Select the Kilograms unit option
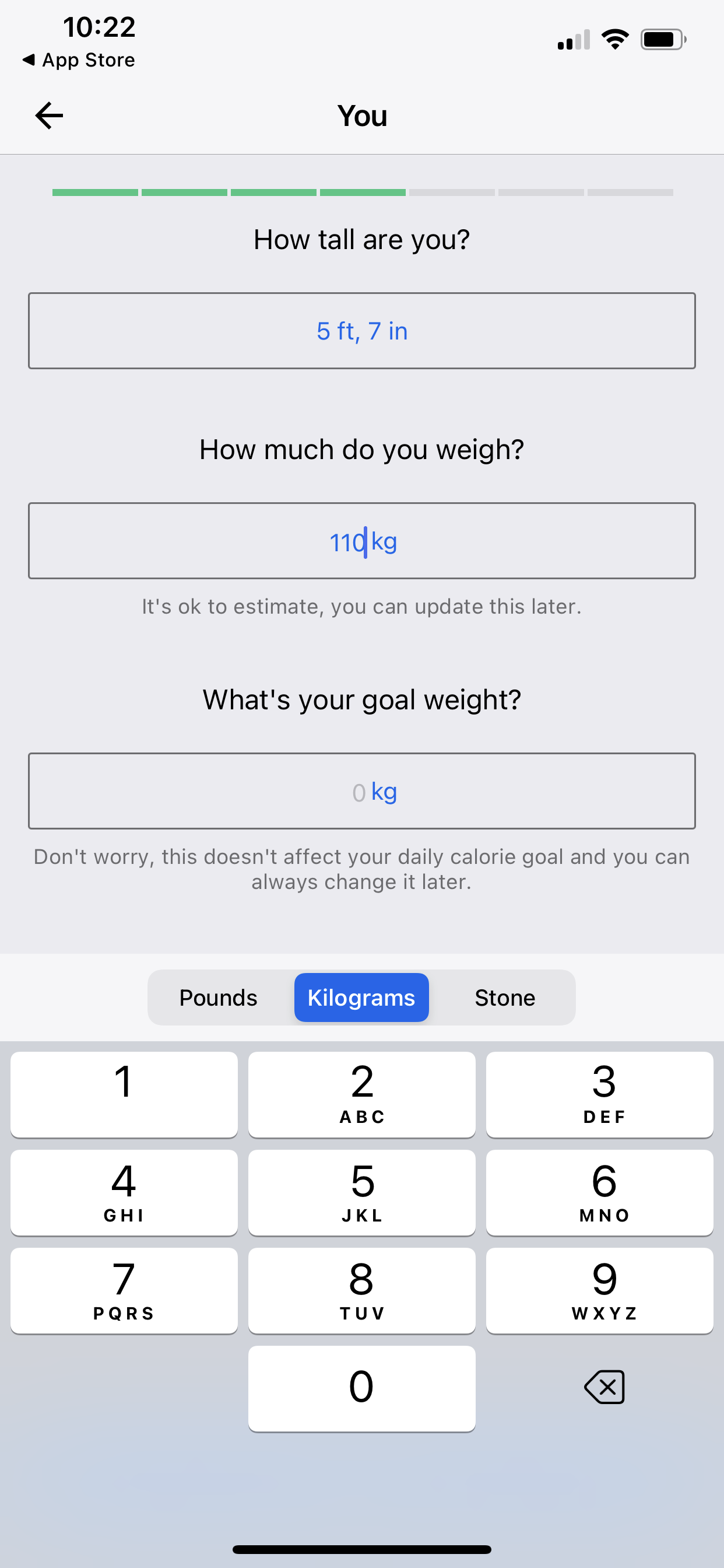The width and height of the screenshot is (724, 1568). tap(361, 998)
